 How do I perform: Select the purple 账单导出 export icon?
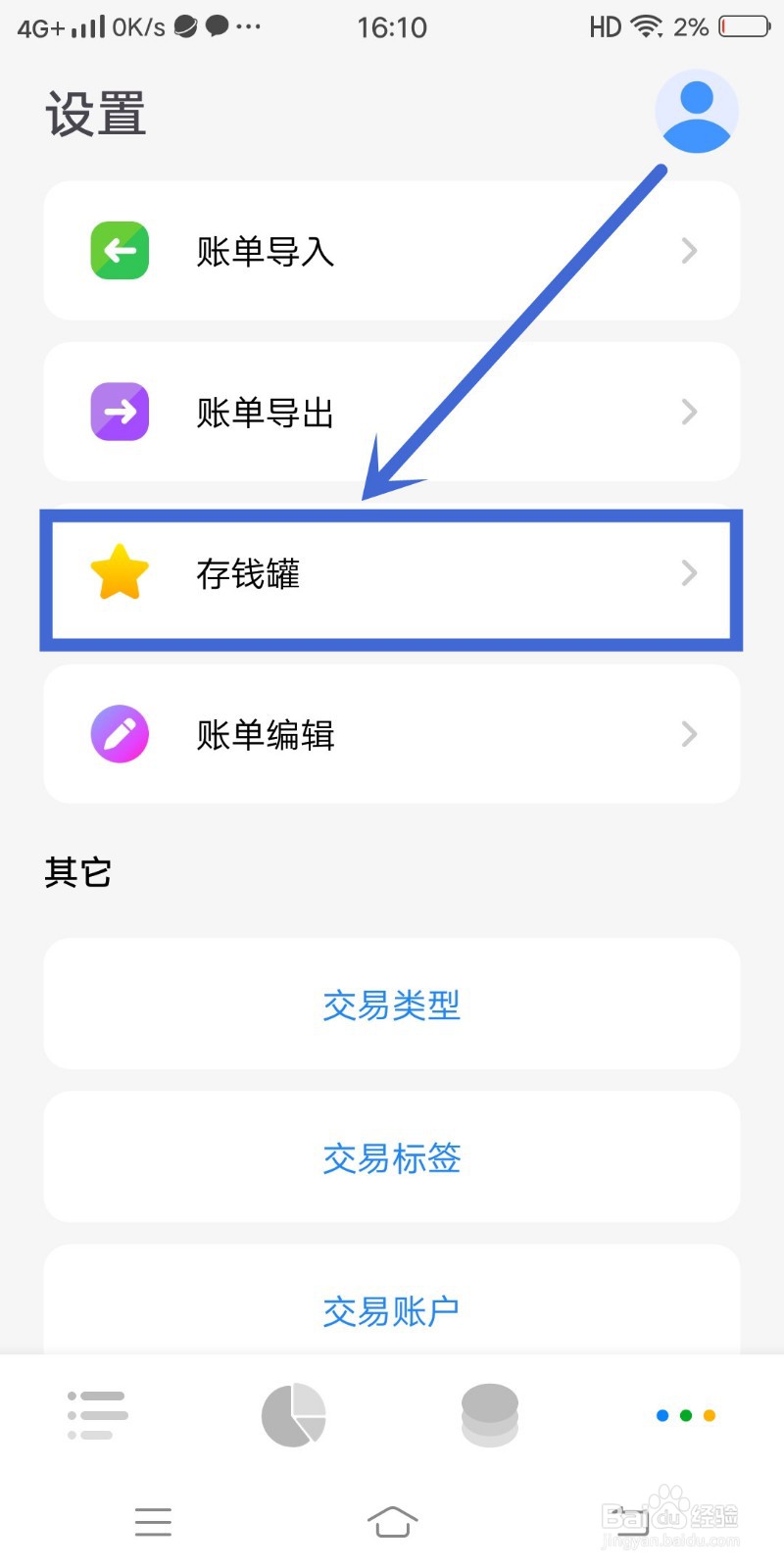point(119,412)
